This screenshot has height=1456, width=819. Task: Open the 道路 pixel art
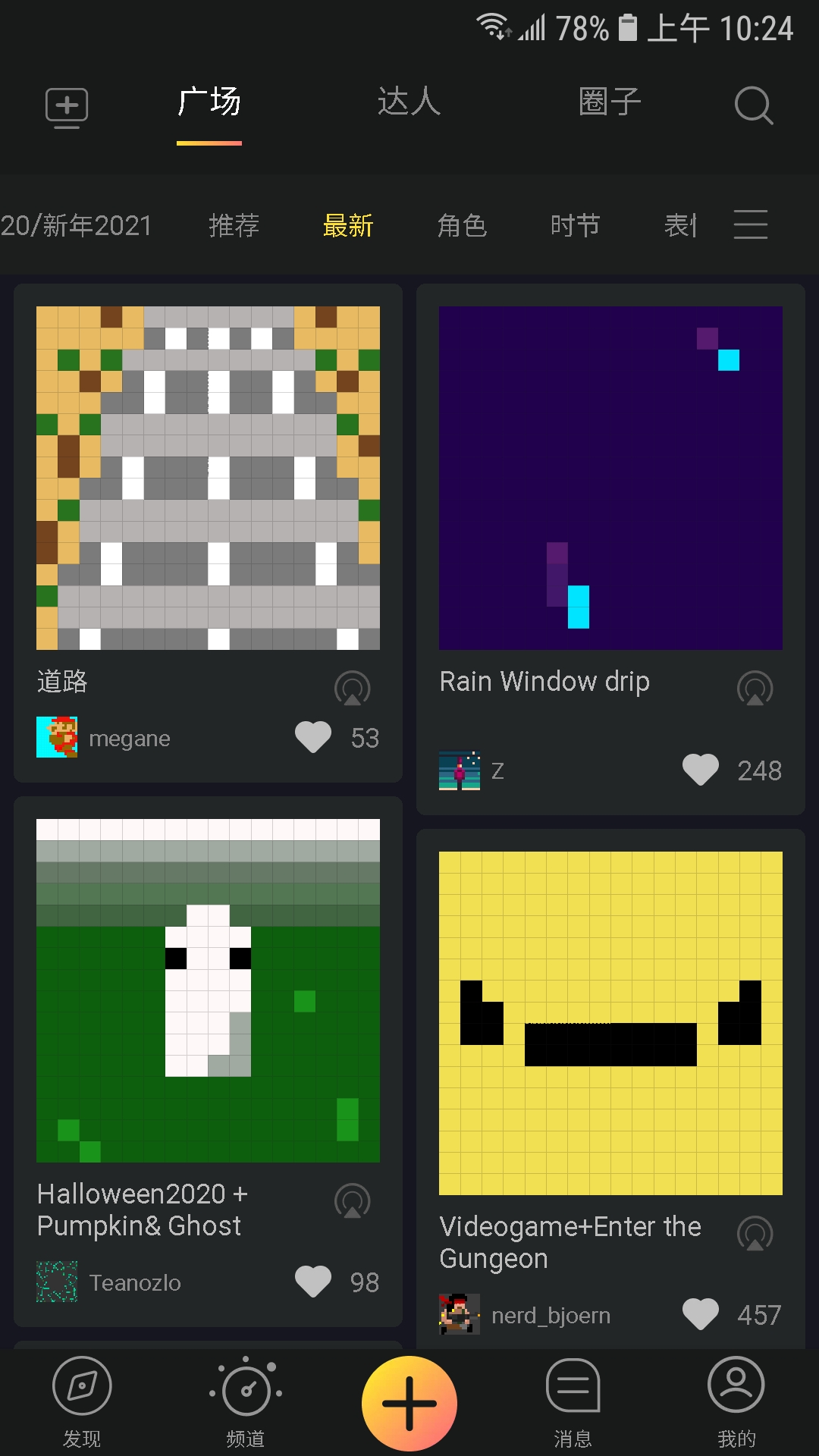tap(208, 478)
